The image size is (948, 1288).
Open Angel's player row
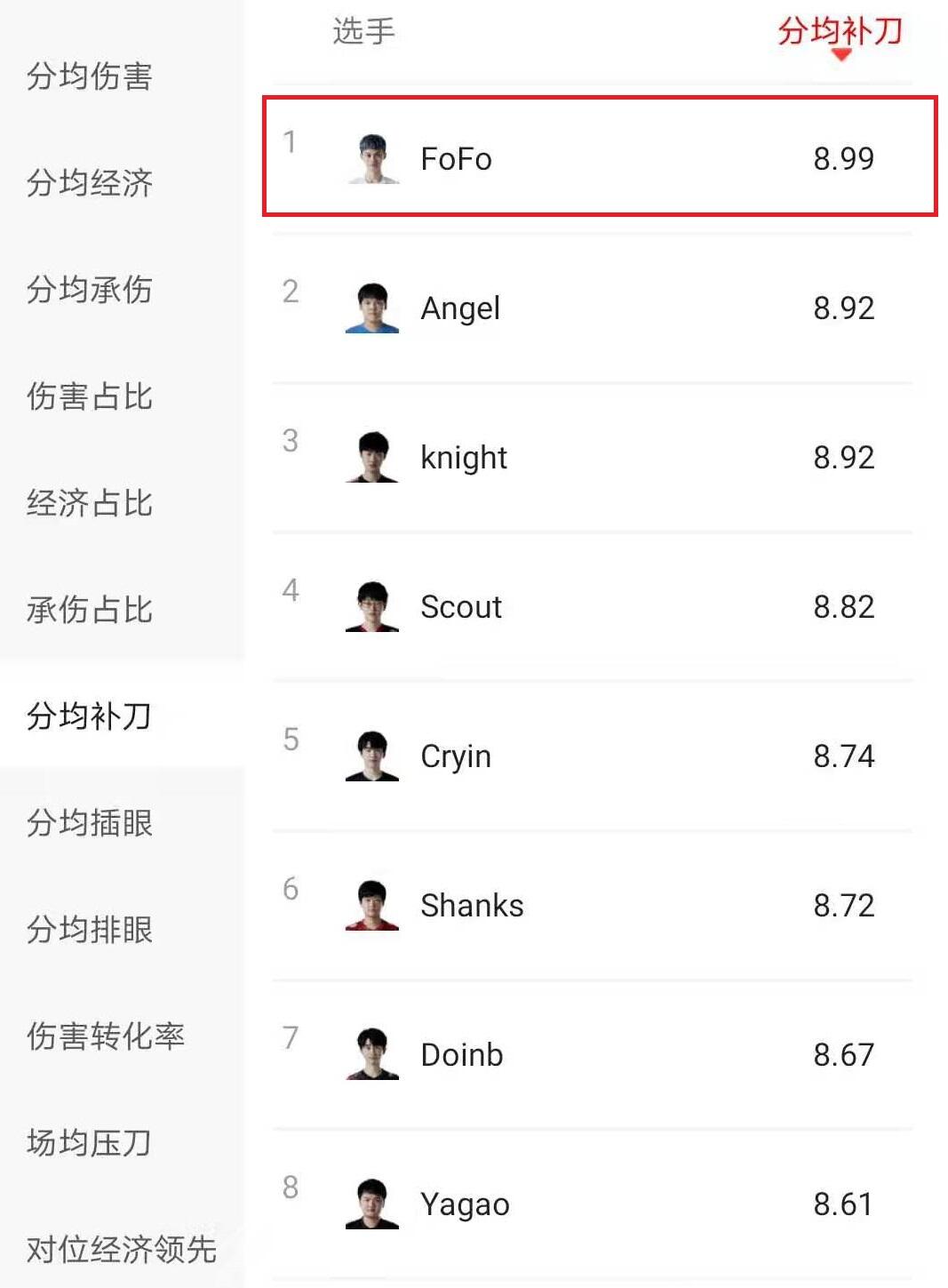459,308
